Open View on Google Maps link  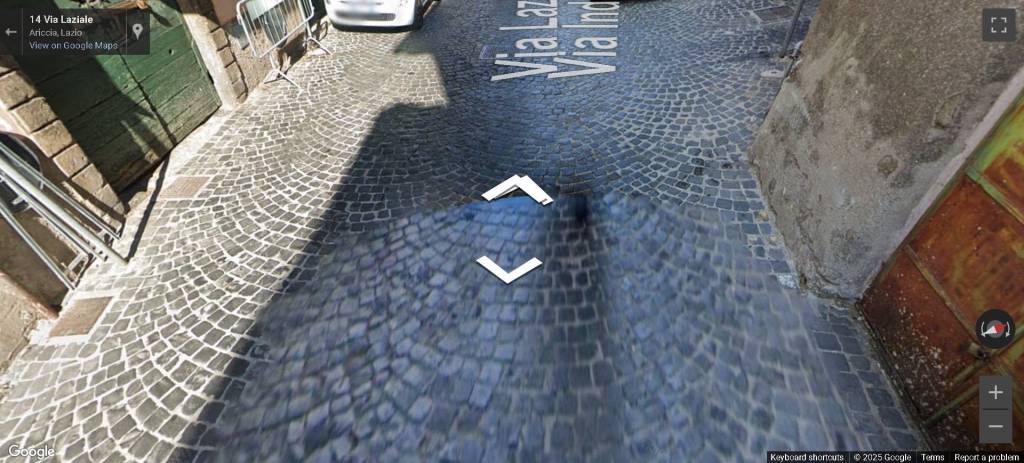coord(73,45)
